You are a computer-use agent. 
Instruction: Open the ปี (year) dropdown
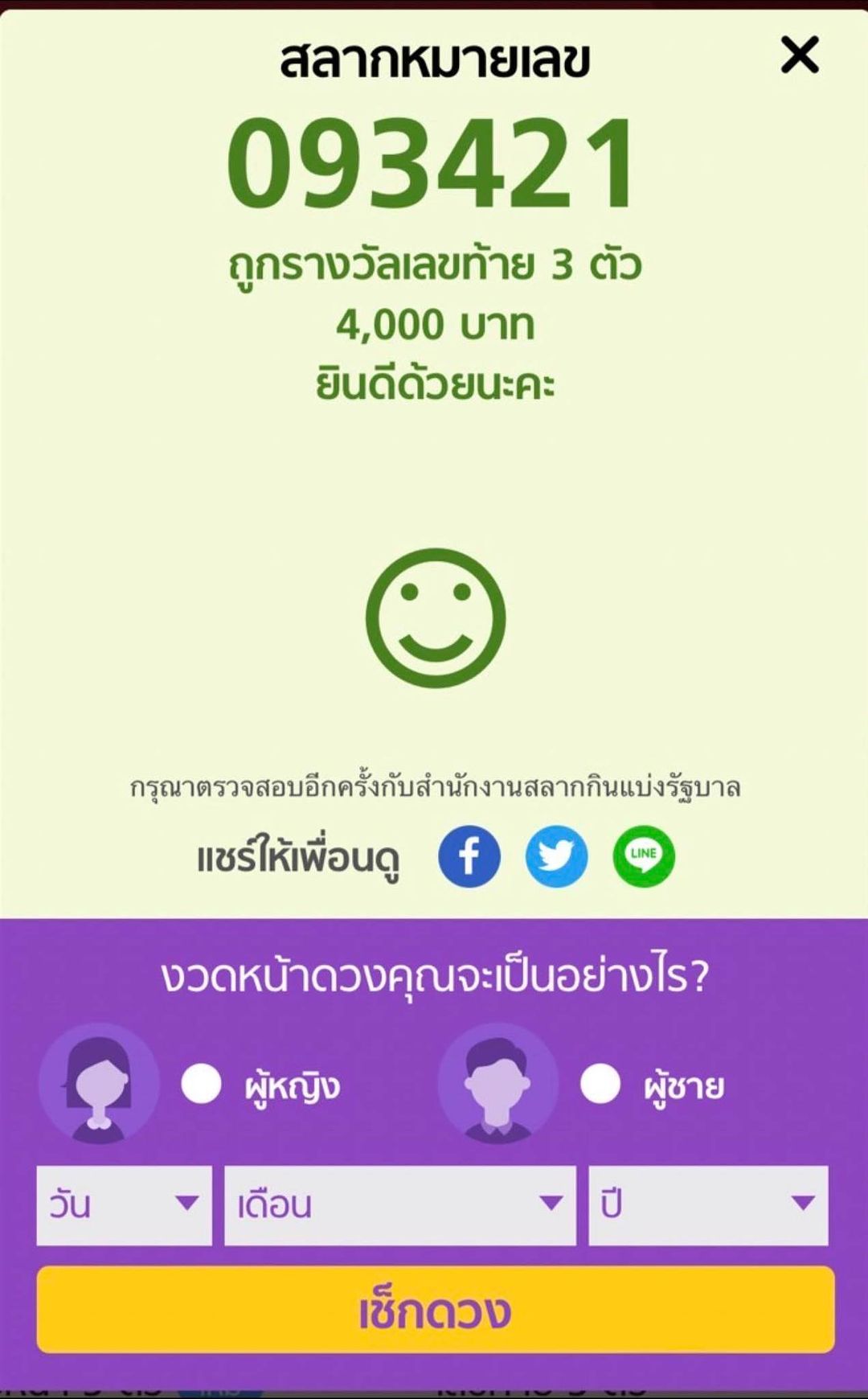(x=707, y=1204)
